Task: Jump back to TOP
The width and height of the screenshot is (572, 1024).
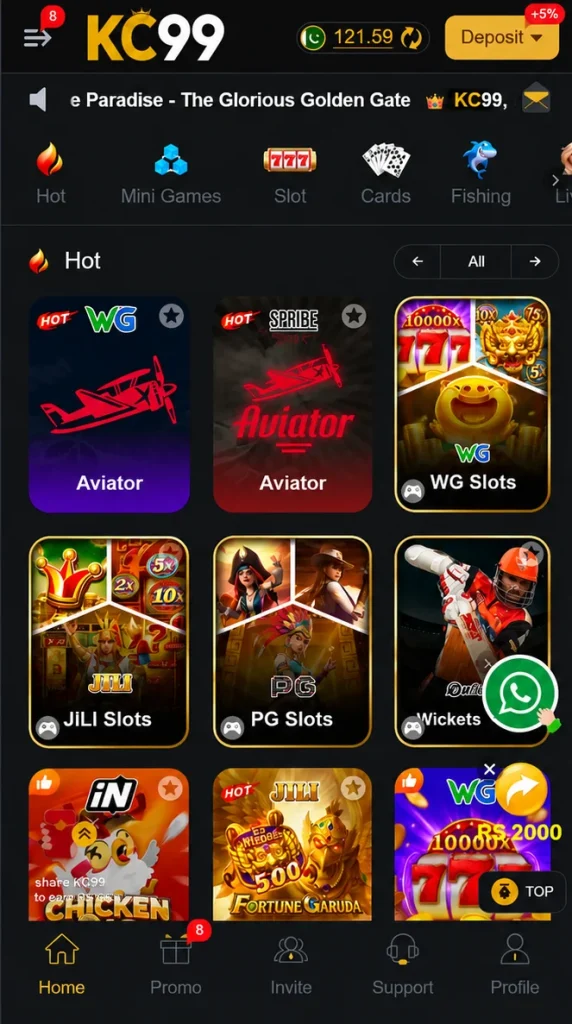Action: pos(522,891)
